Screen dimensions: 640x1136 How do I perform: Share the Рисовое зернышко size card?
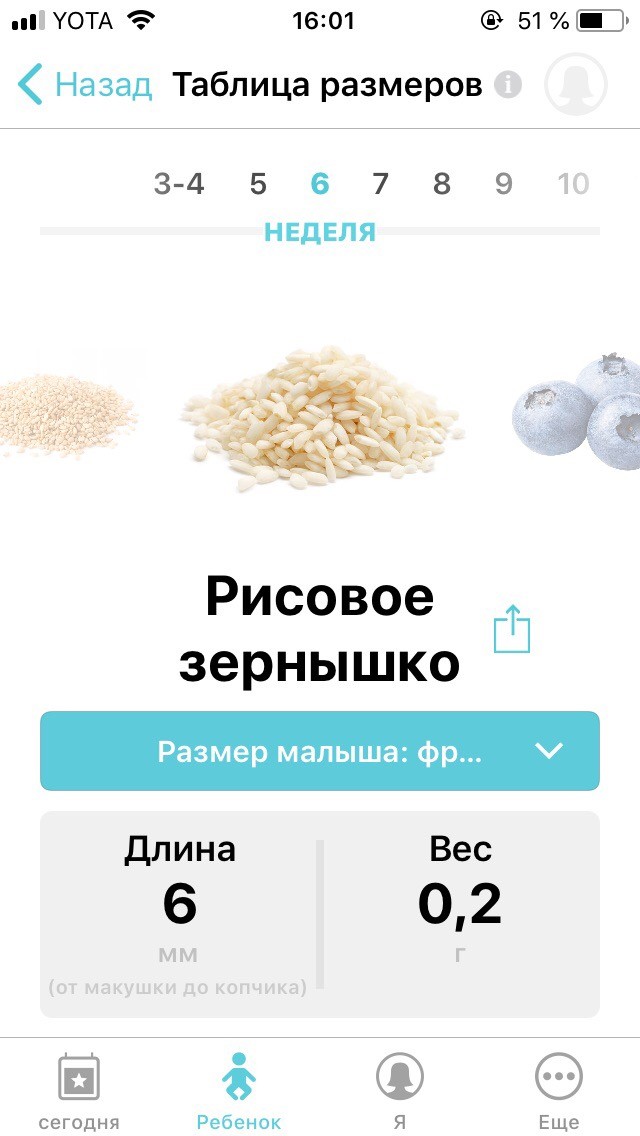pyautogui.click(x=512, y=629)
